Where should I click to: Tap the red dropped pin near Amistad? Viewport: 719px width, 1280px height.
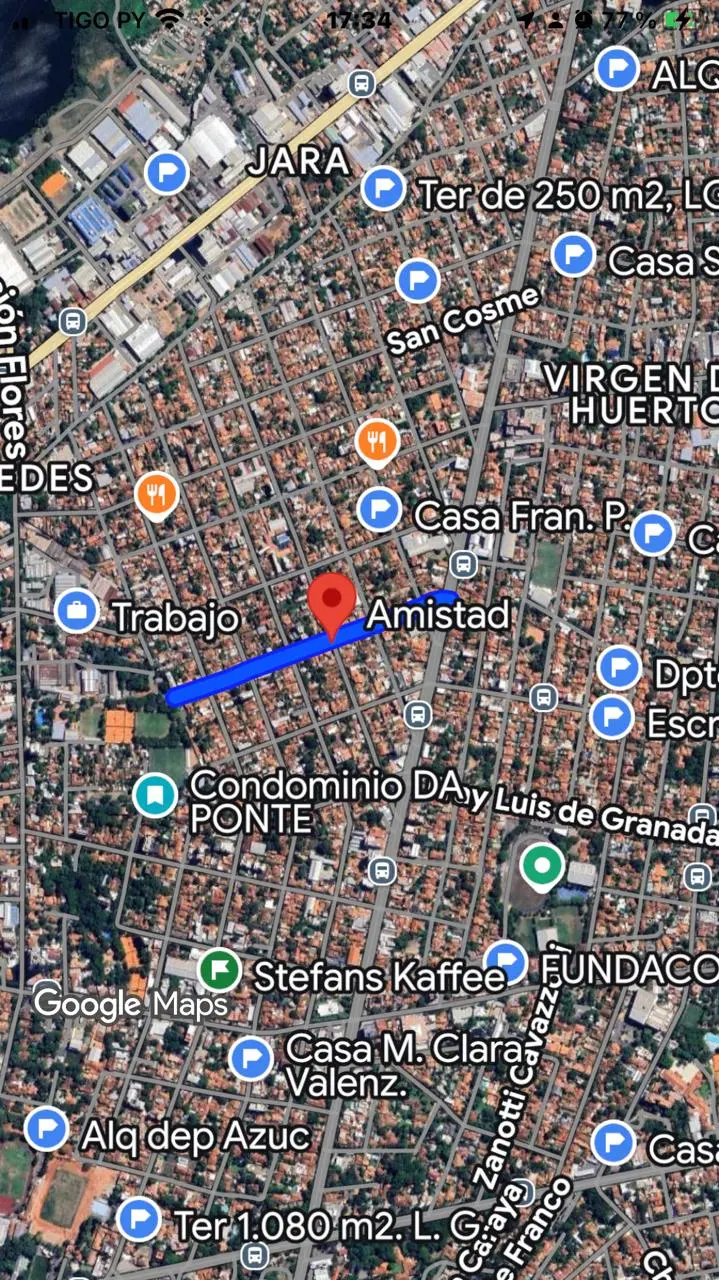click(332, 602)
